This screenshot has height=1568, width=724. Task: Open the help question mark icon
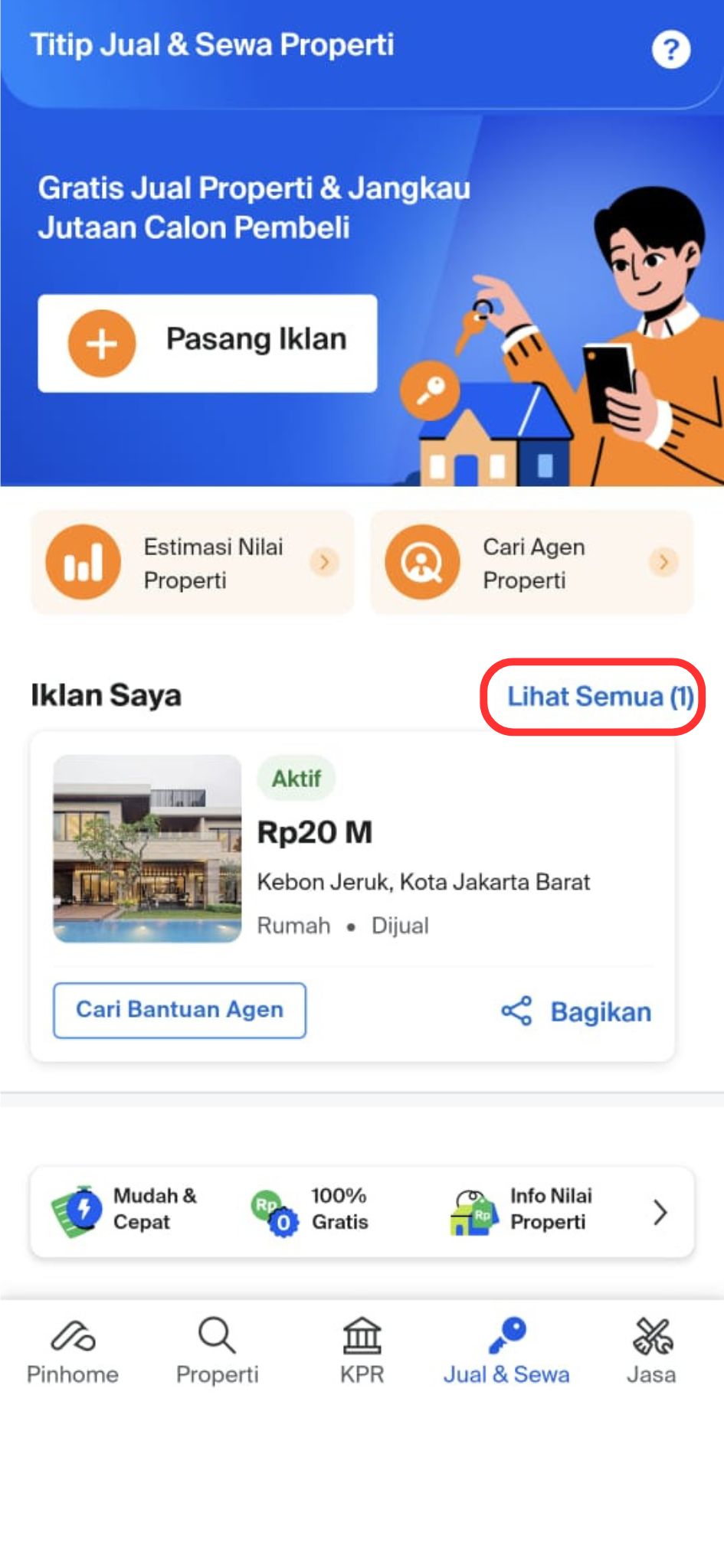(670, 50)
